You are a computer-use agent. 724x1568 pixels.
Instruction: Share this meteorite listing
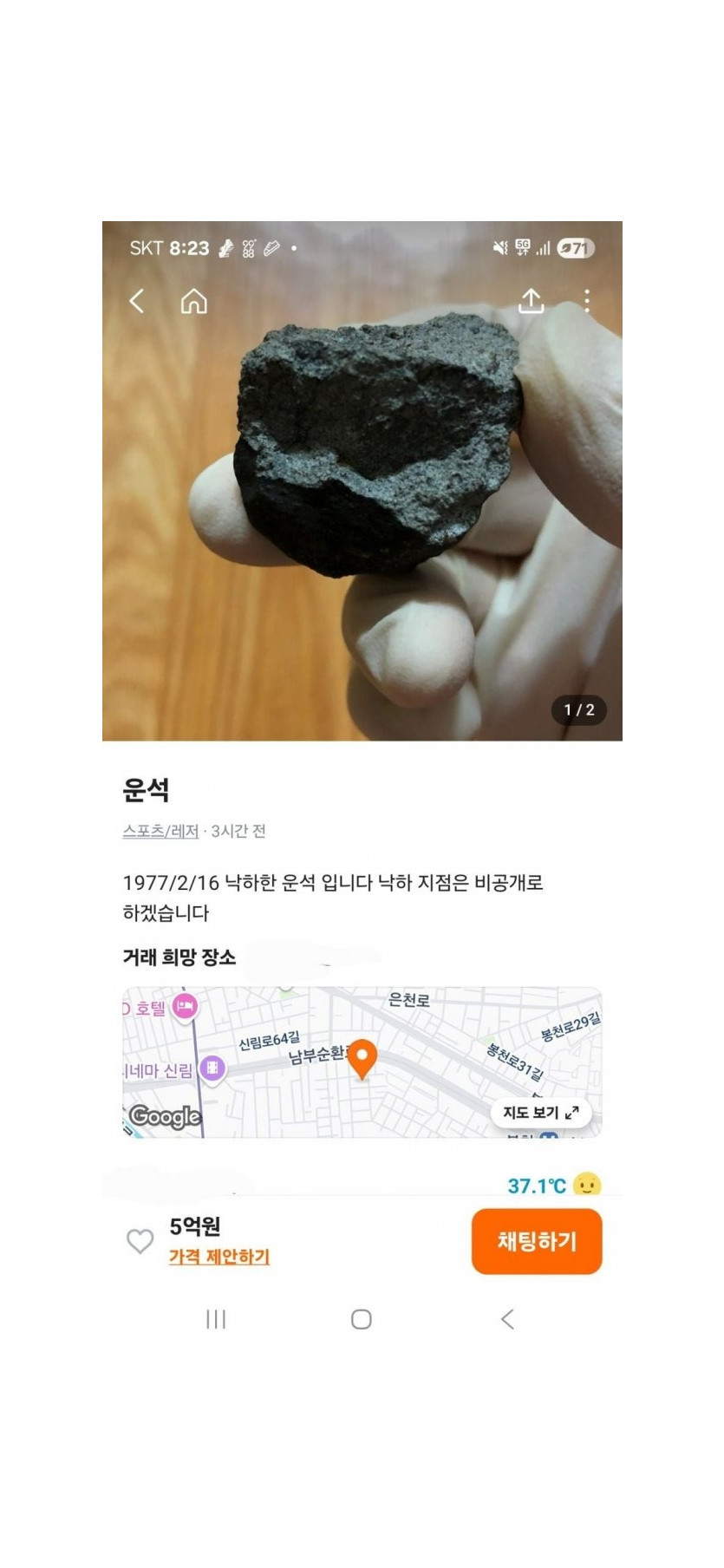click(531, 301)
